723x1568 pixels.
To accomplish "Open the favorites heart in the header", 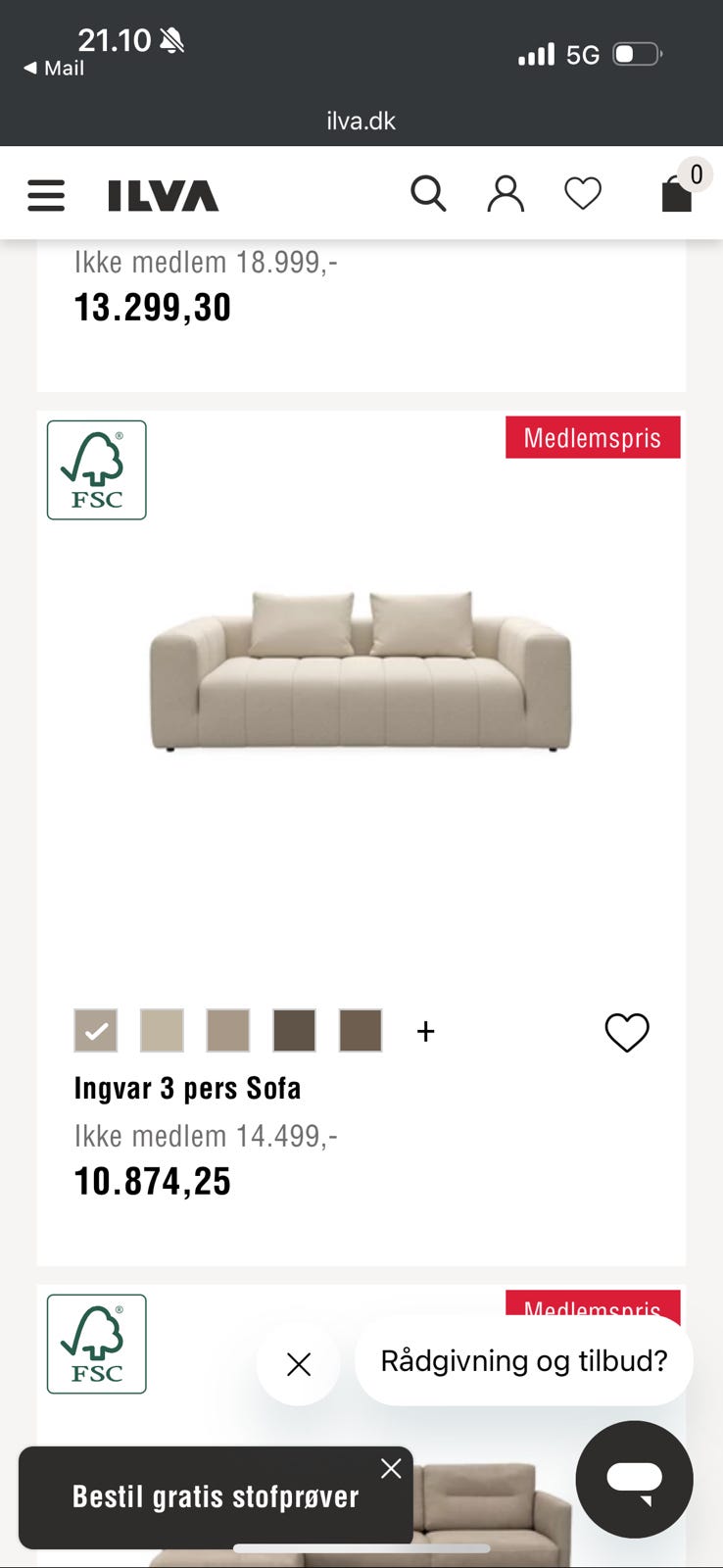I will coord(583,193).
